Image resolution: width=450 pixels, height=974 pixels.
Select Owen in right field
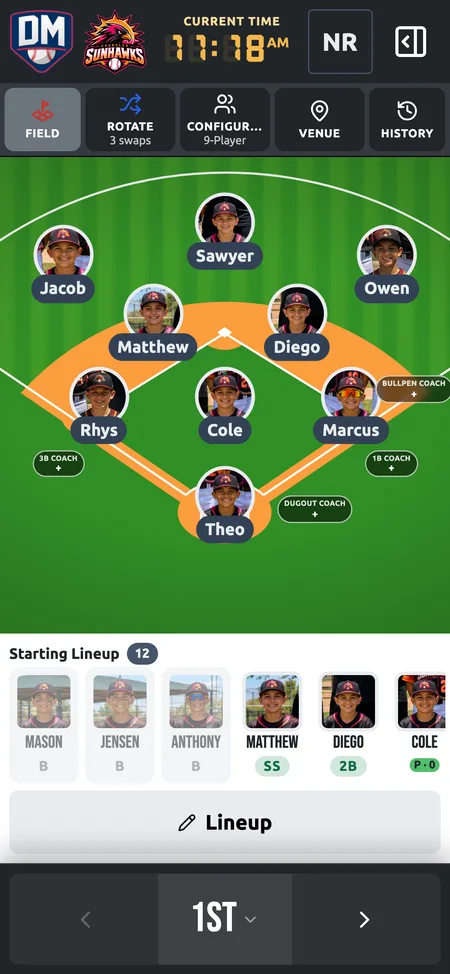pyautogui.click(x=387, y=264)
